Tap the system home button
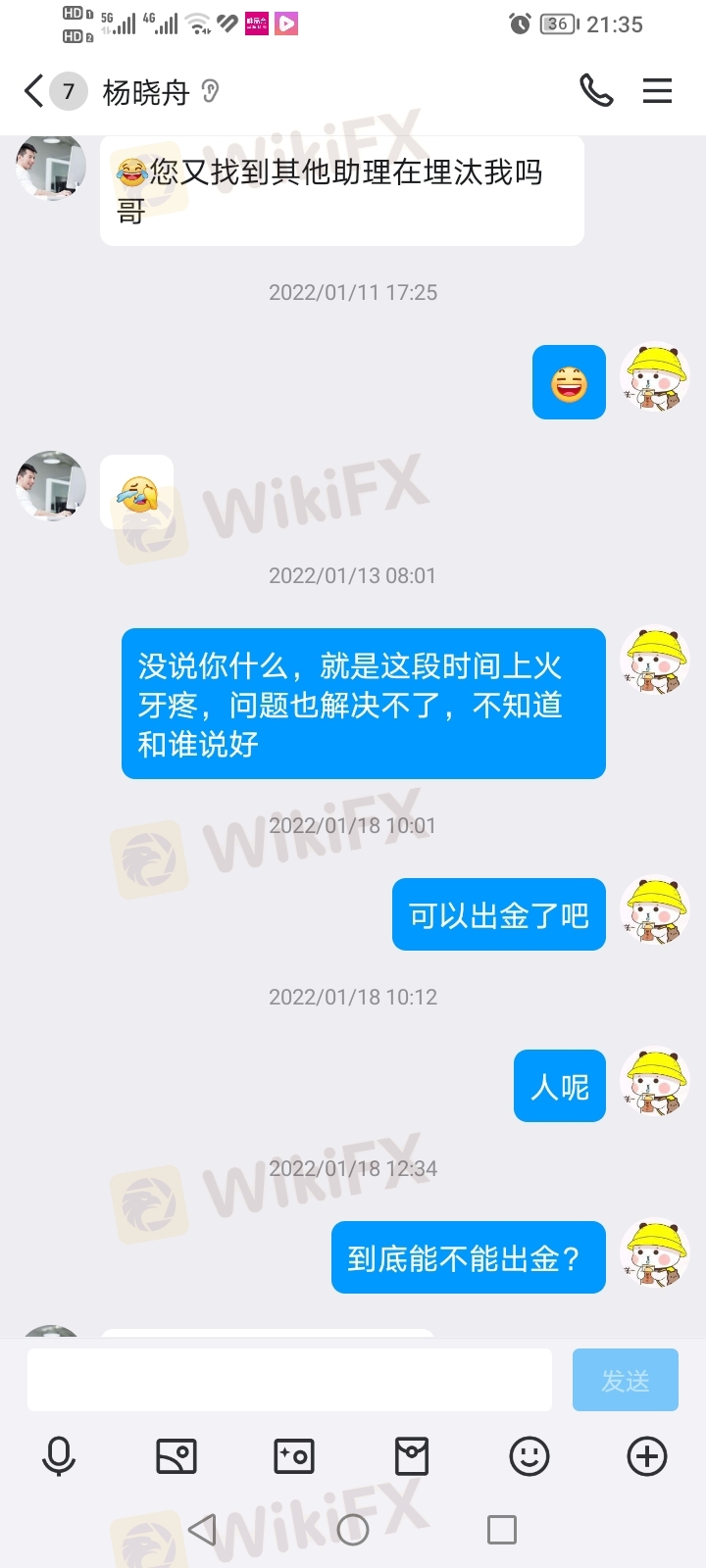 point(353,1529)
